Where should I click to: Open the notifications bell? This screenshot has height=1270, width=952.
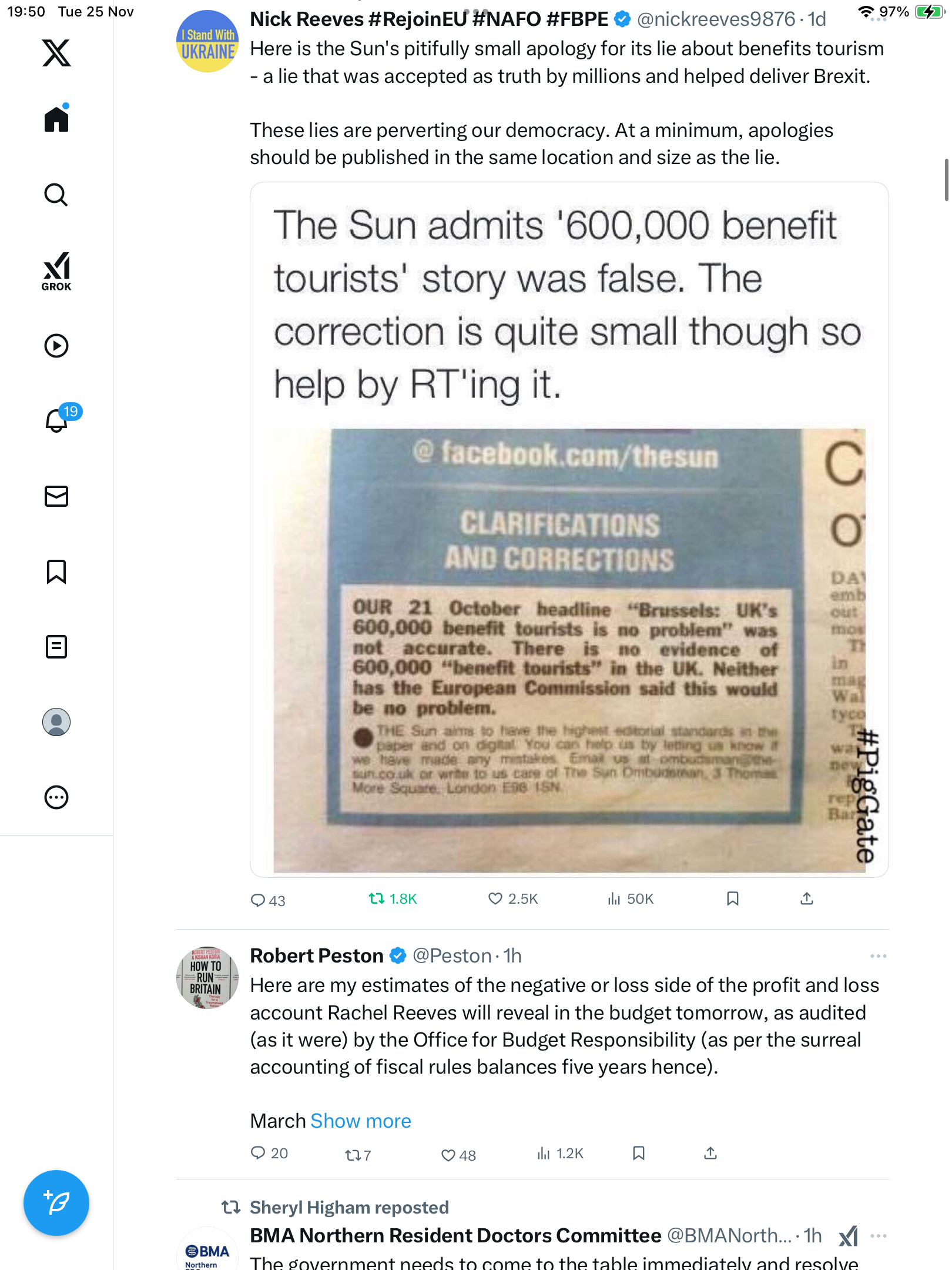click(57, 420)
